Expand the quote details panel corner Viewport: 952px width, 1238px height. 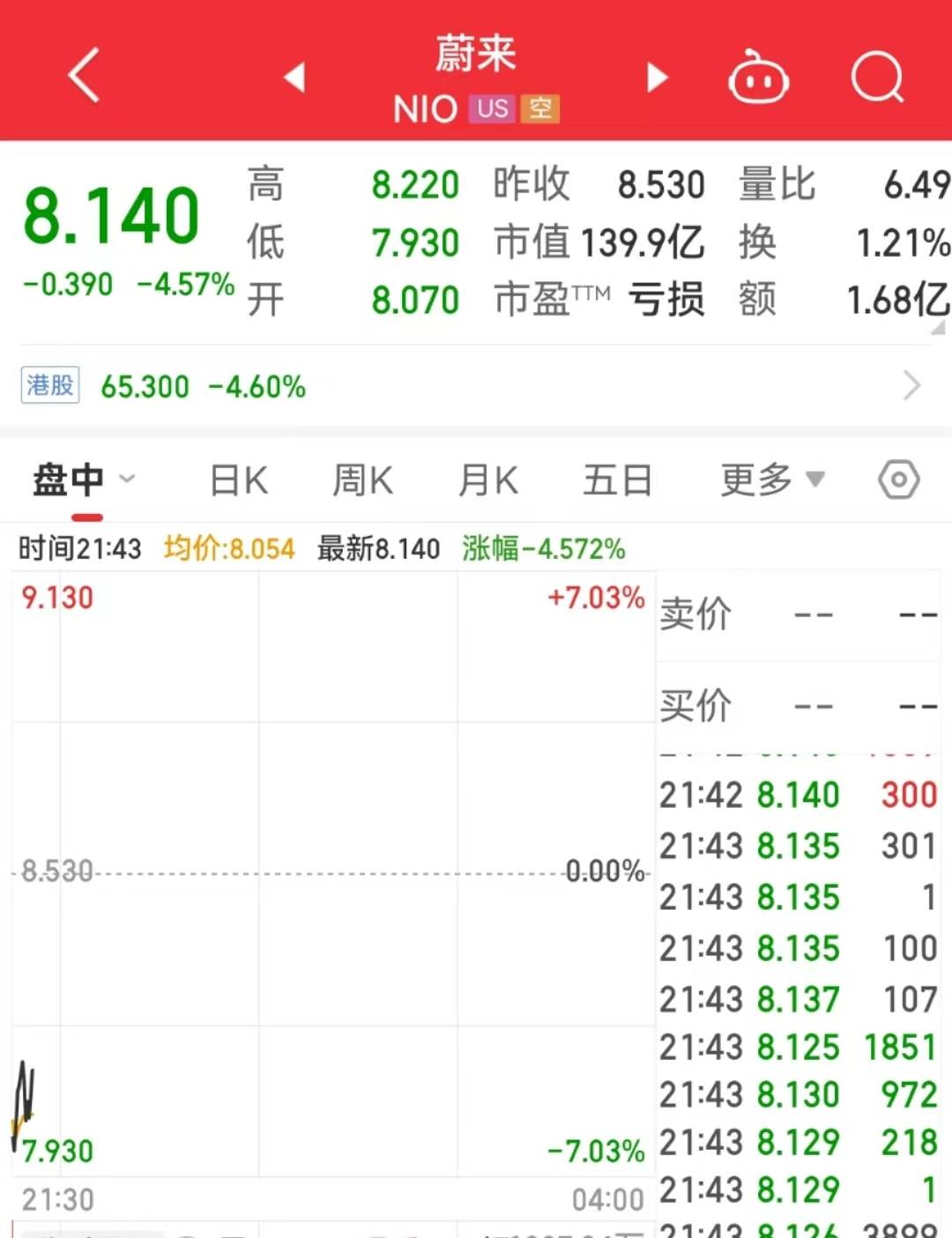coord(937,328)
